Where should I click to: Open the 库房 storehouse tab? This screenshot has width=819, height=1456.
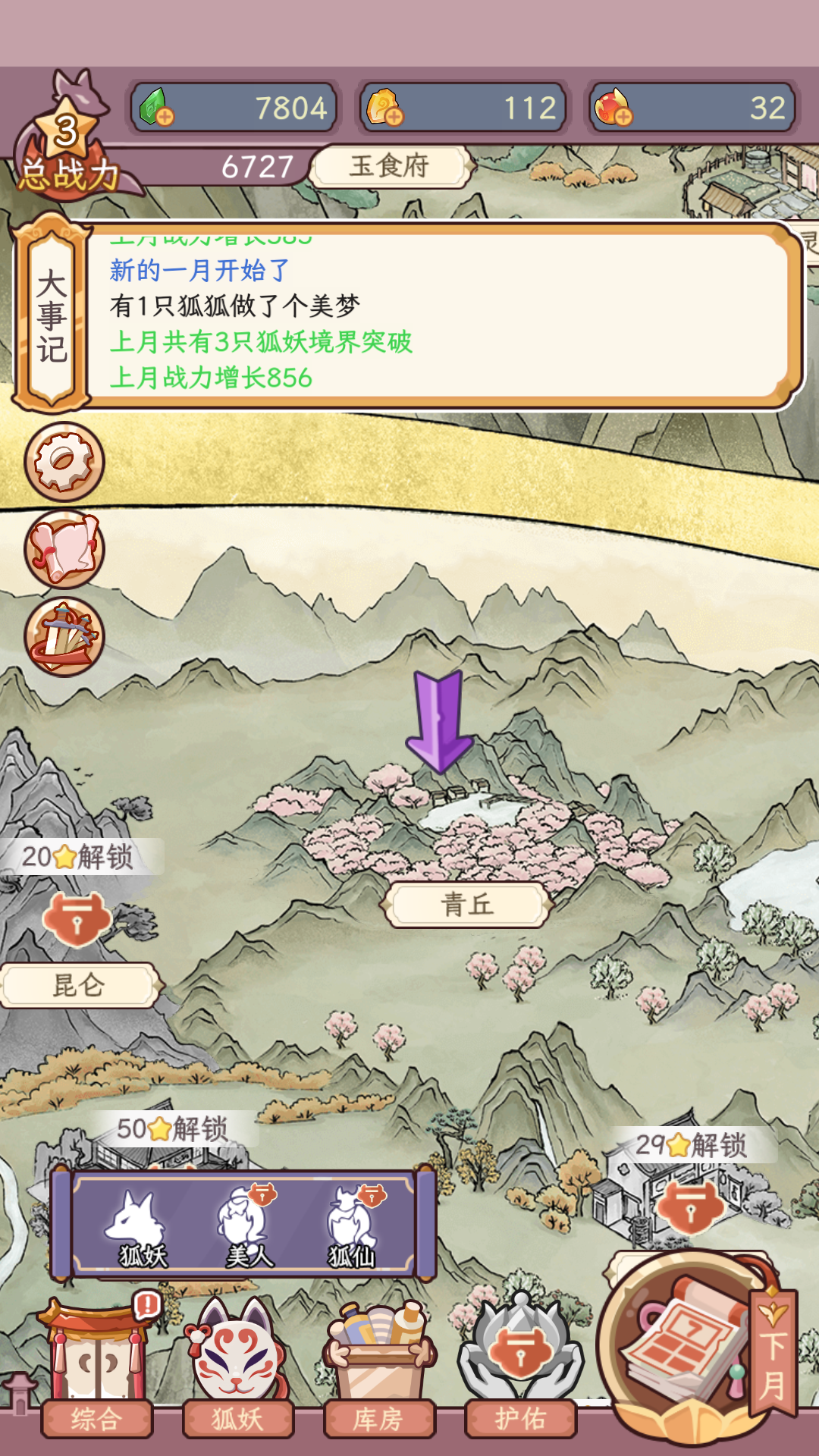(378, 1418)
